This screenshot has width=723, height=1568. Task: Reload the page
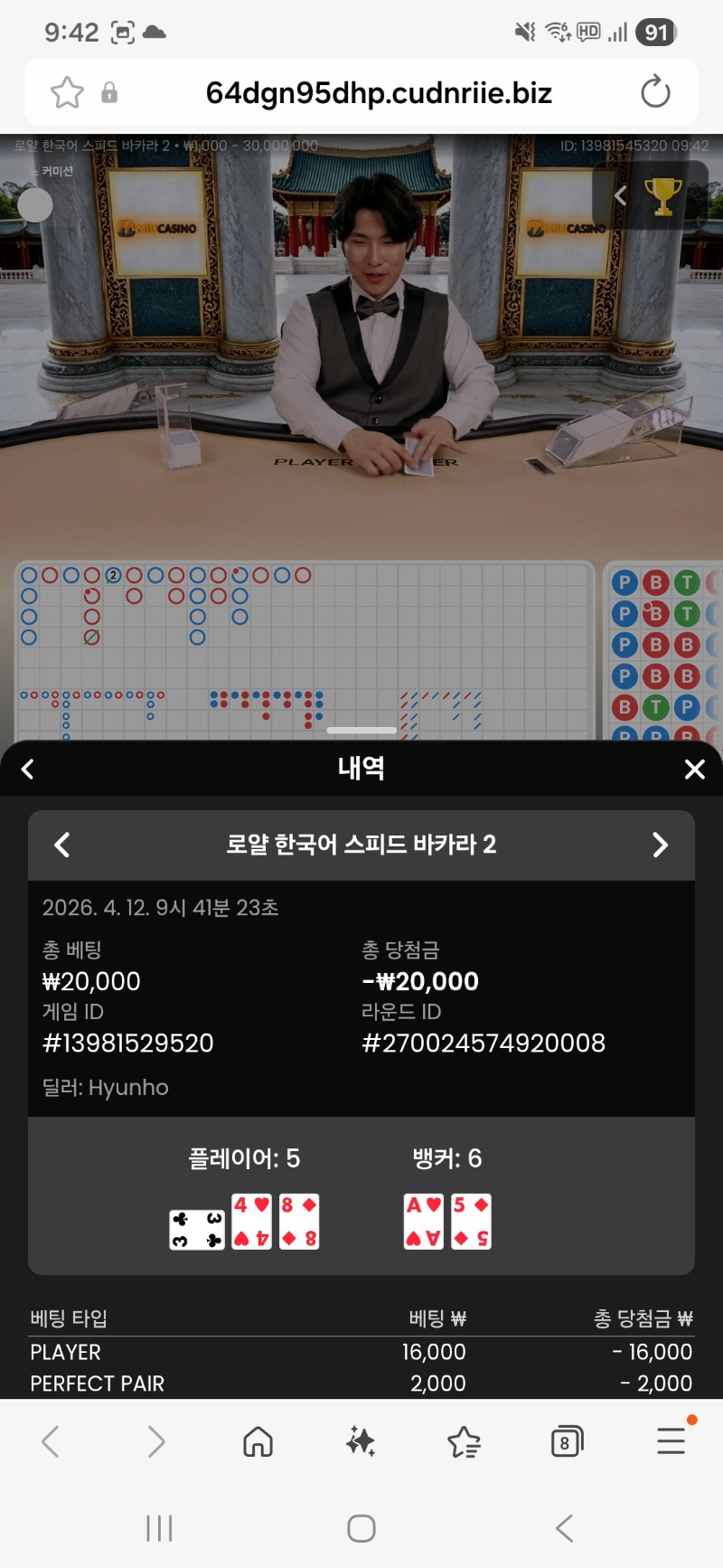[x=655, y=92]
